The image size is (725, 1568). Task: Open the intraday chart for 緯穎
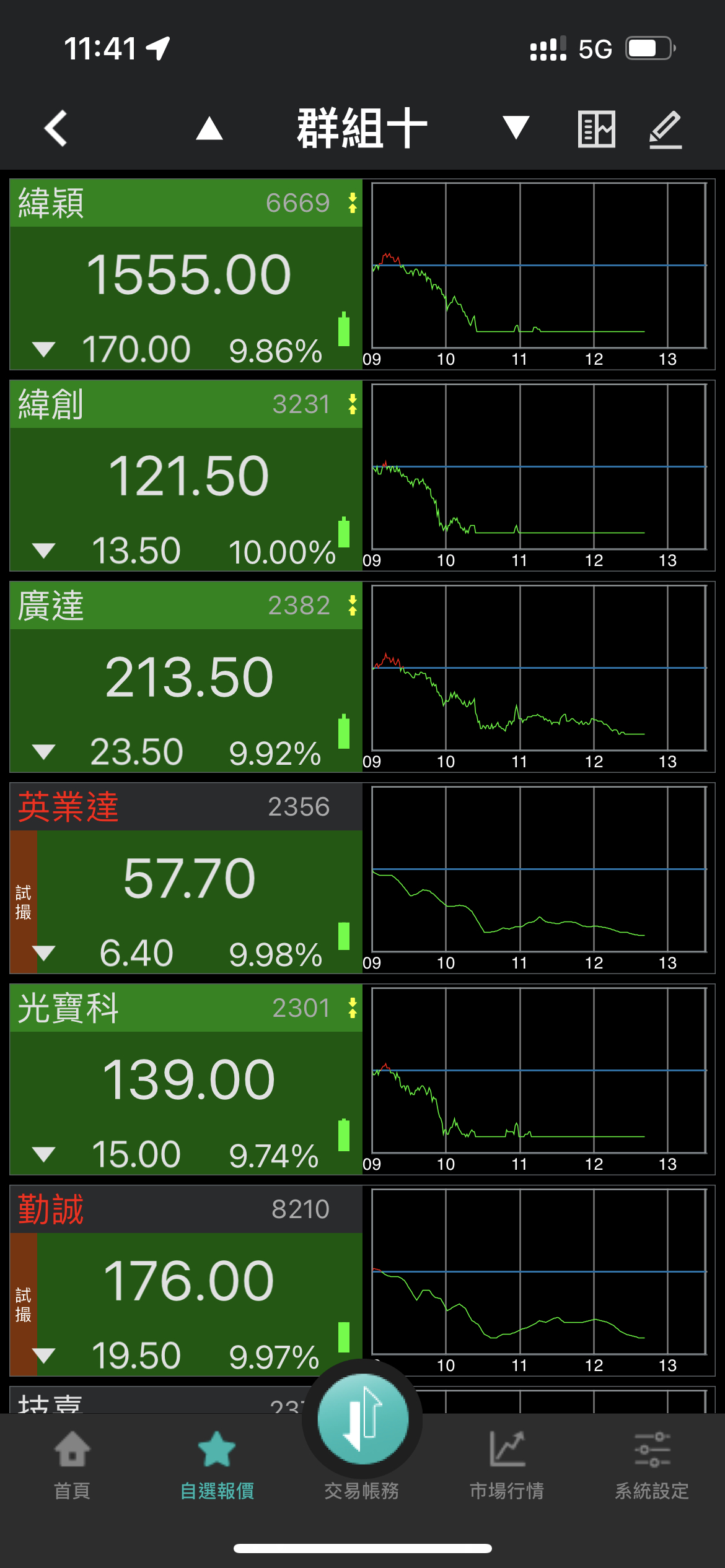pyautogui.click(x=538, y=274)
